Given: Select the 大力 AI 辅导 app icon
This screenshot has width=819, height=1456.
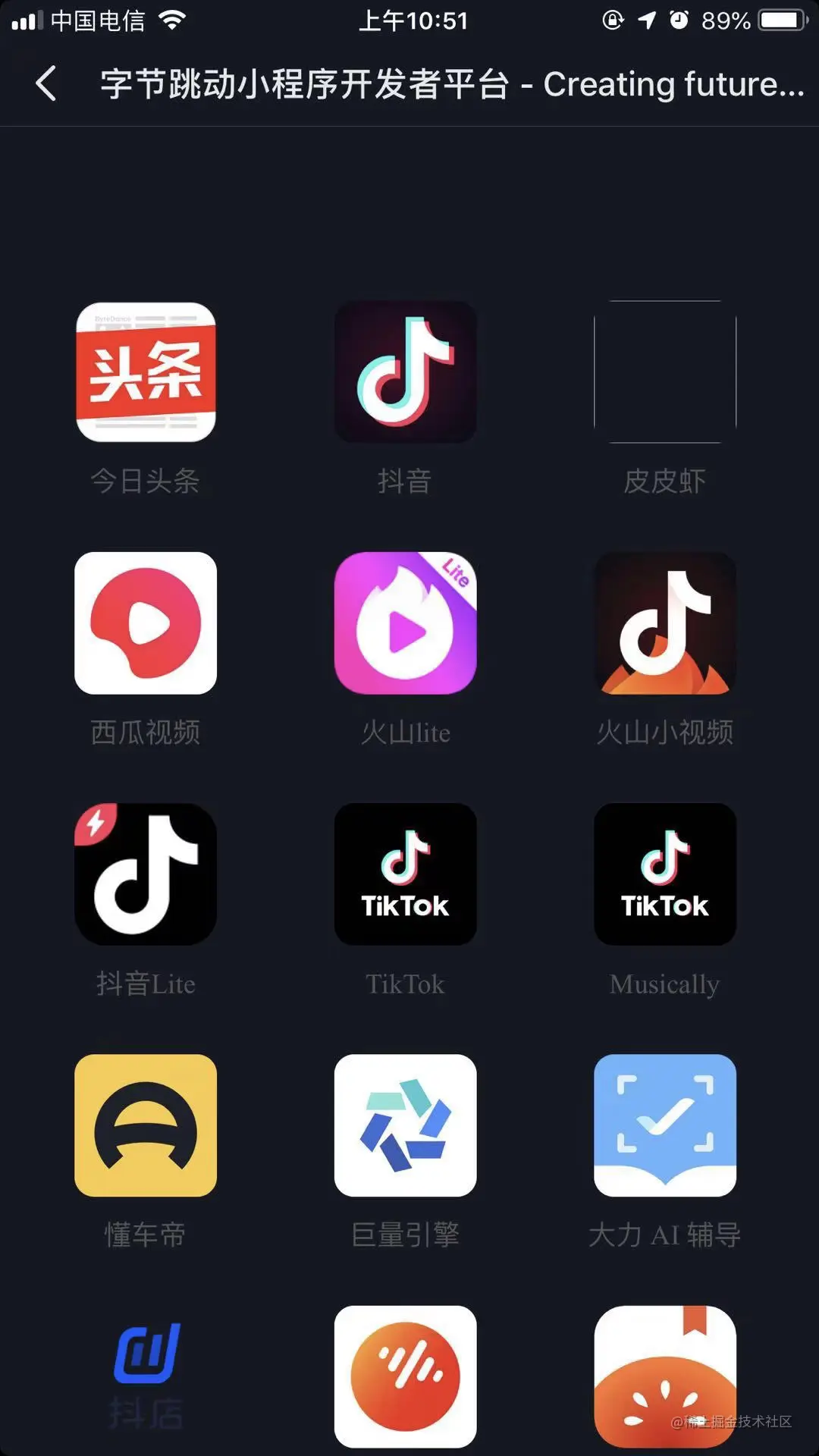Looking at the screenshot, I should (665, 1125).
